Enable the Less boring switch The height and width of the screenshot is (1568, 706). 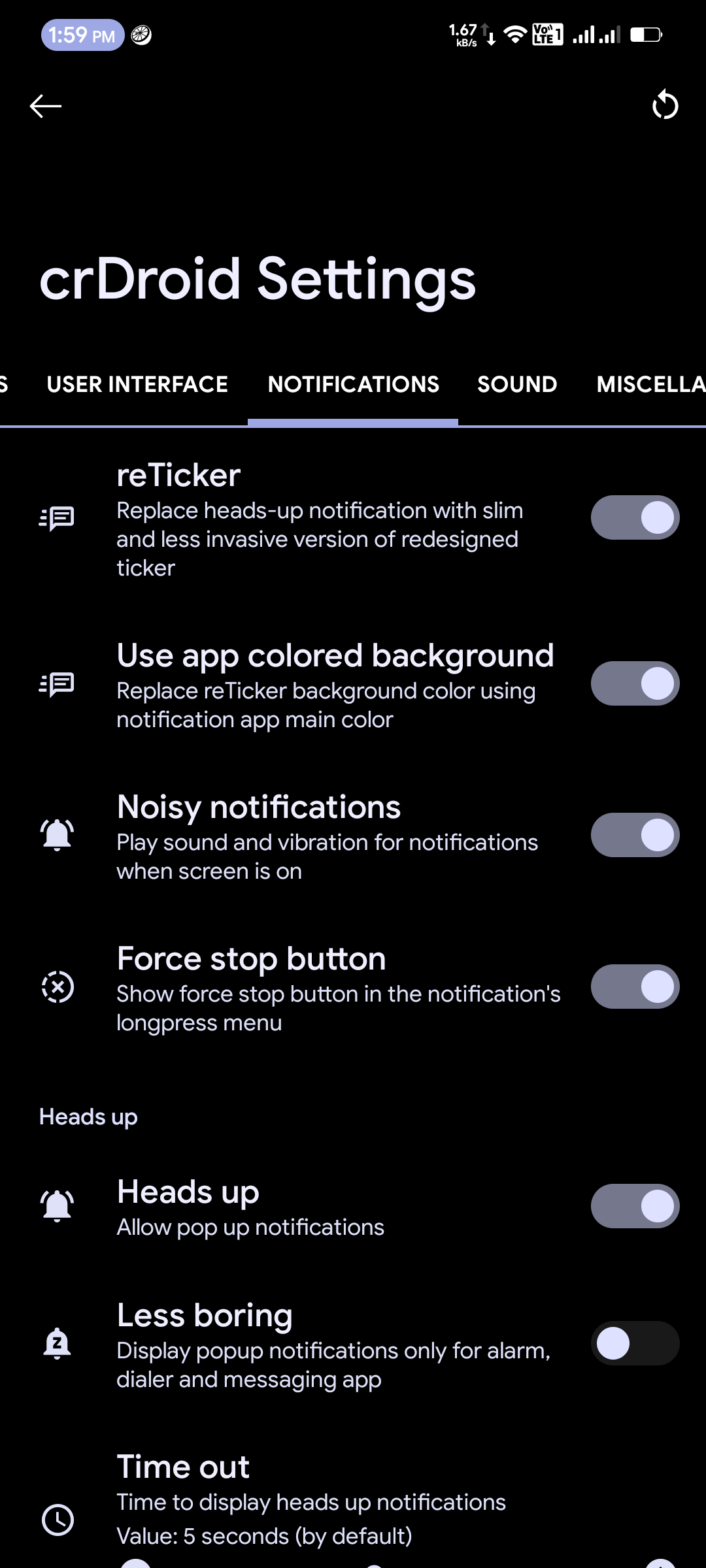635,1343
